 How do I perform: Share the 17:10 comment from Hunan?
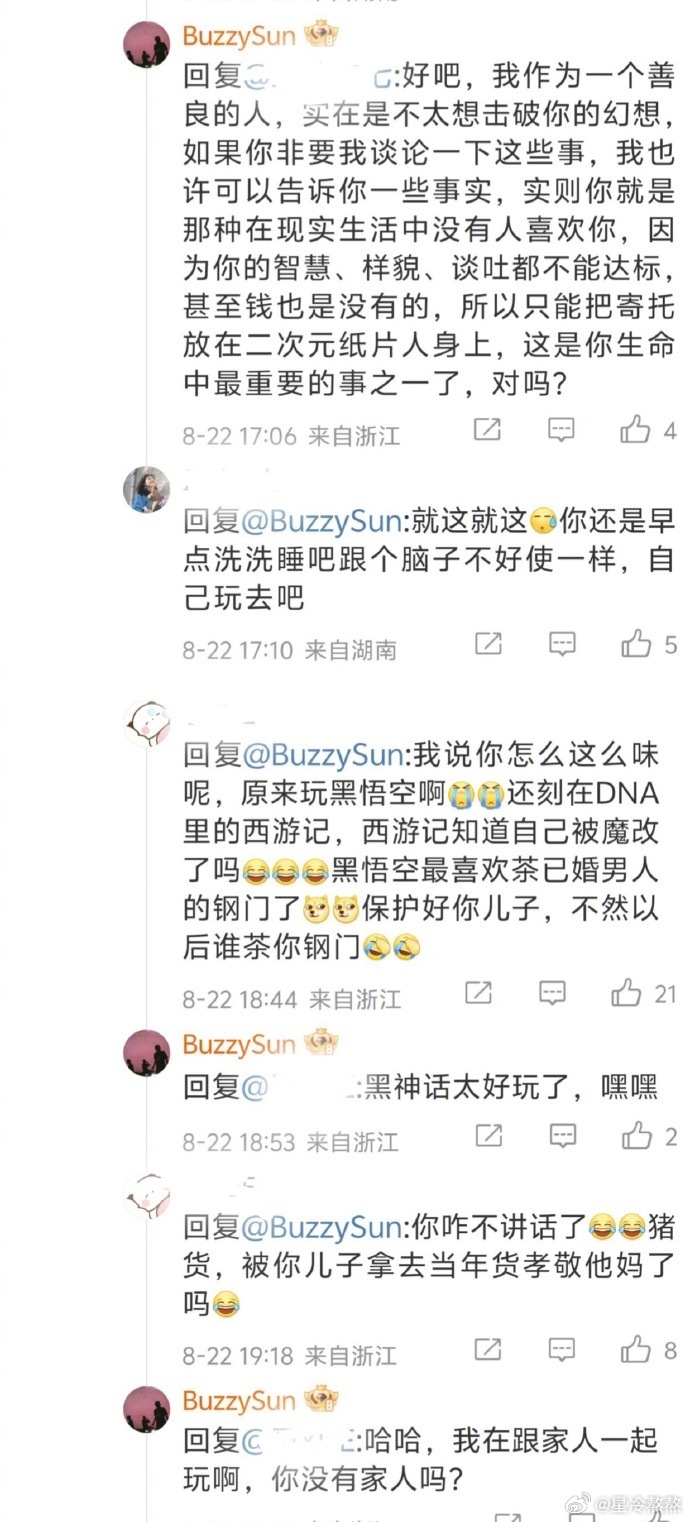pyautogui.click(x=487, y=644)
